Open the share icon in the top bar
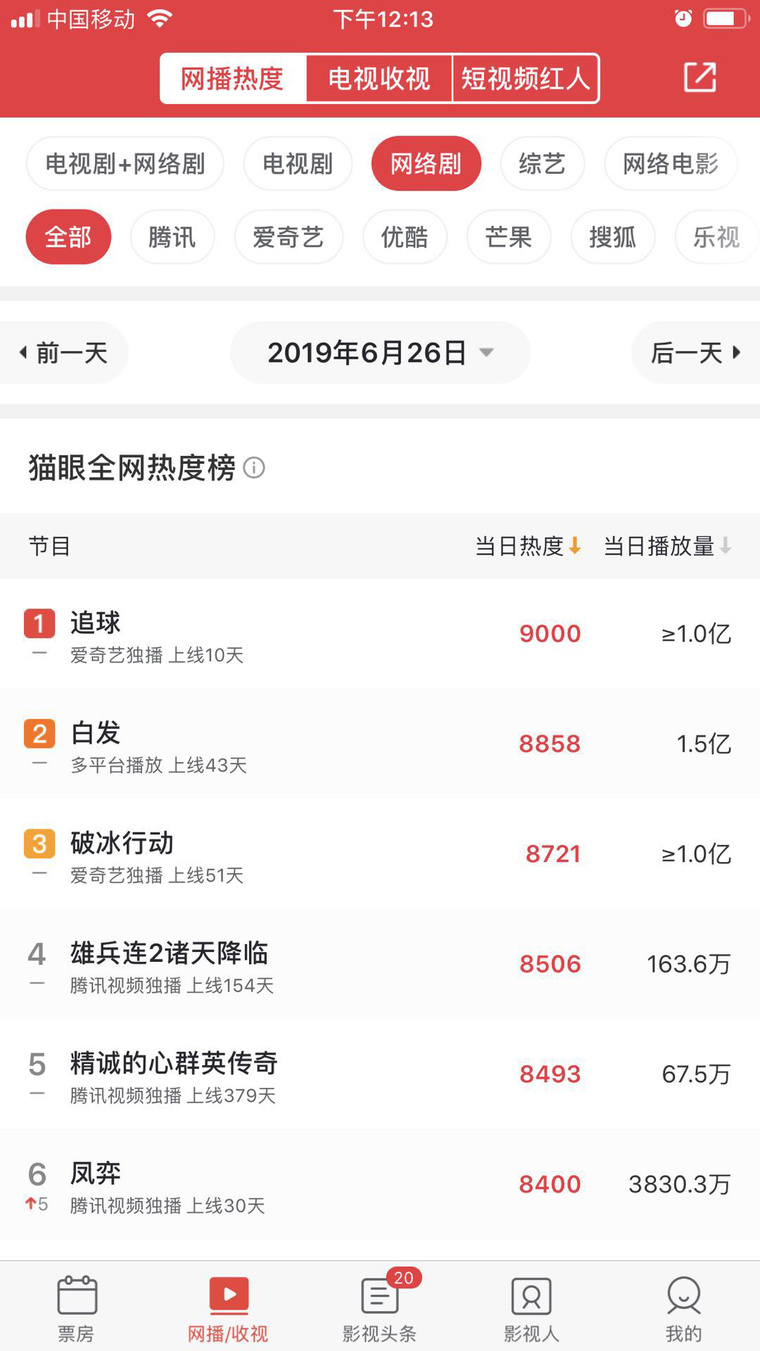The image size is (760, 1351). coord(700,77)
